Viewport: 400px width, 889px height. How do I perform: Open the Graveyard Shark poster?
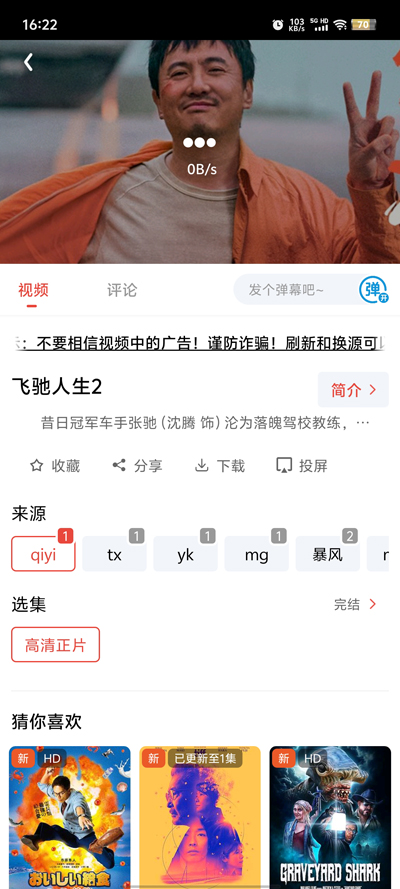click(330, 817)
